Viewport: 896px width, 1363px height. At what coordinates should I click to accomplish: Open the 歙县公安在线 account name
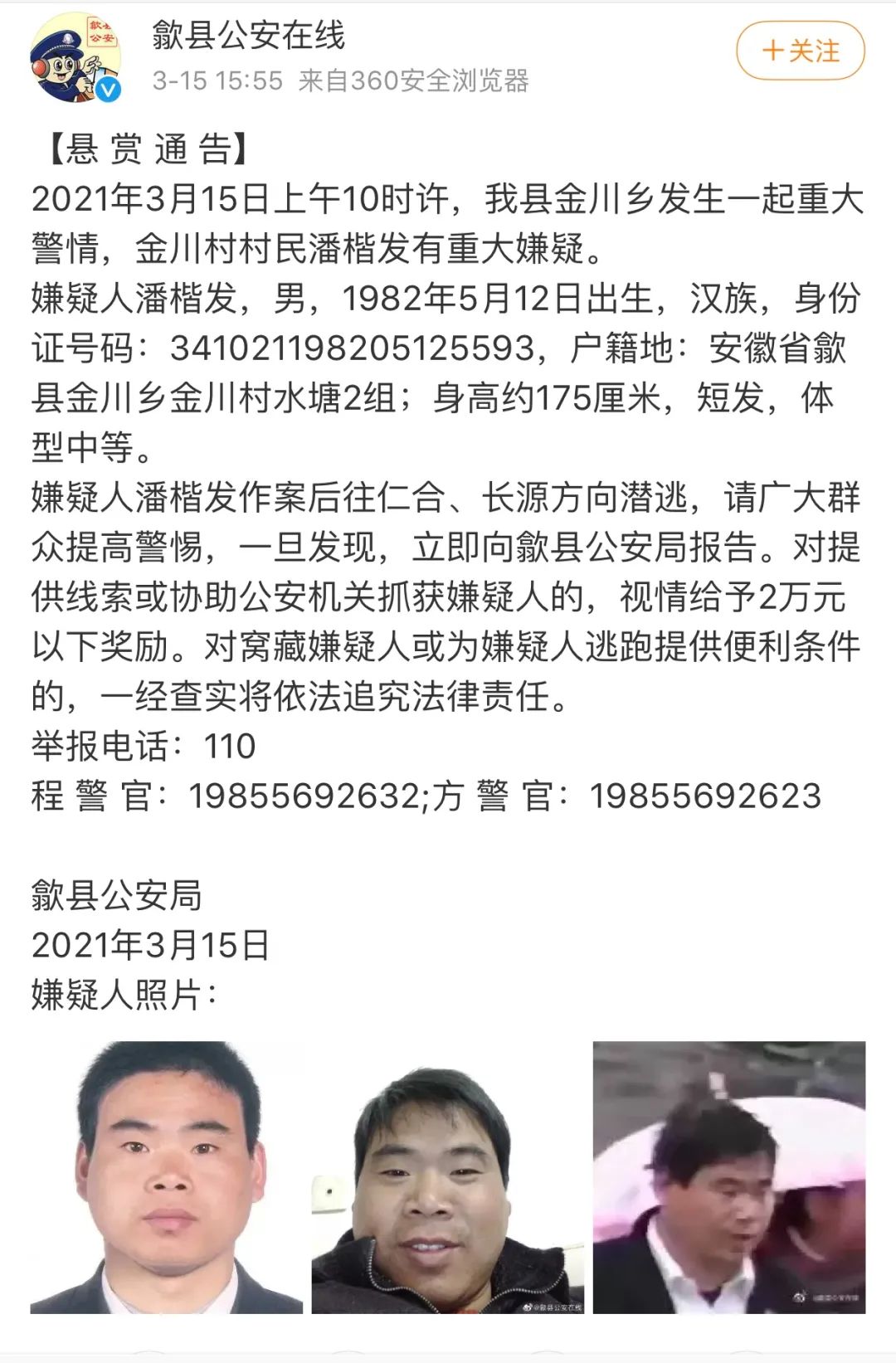[248, 36]
